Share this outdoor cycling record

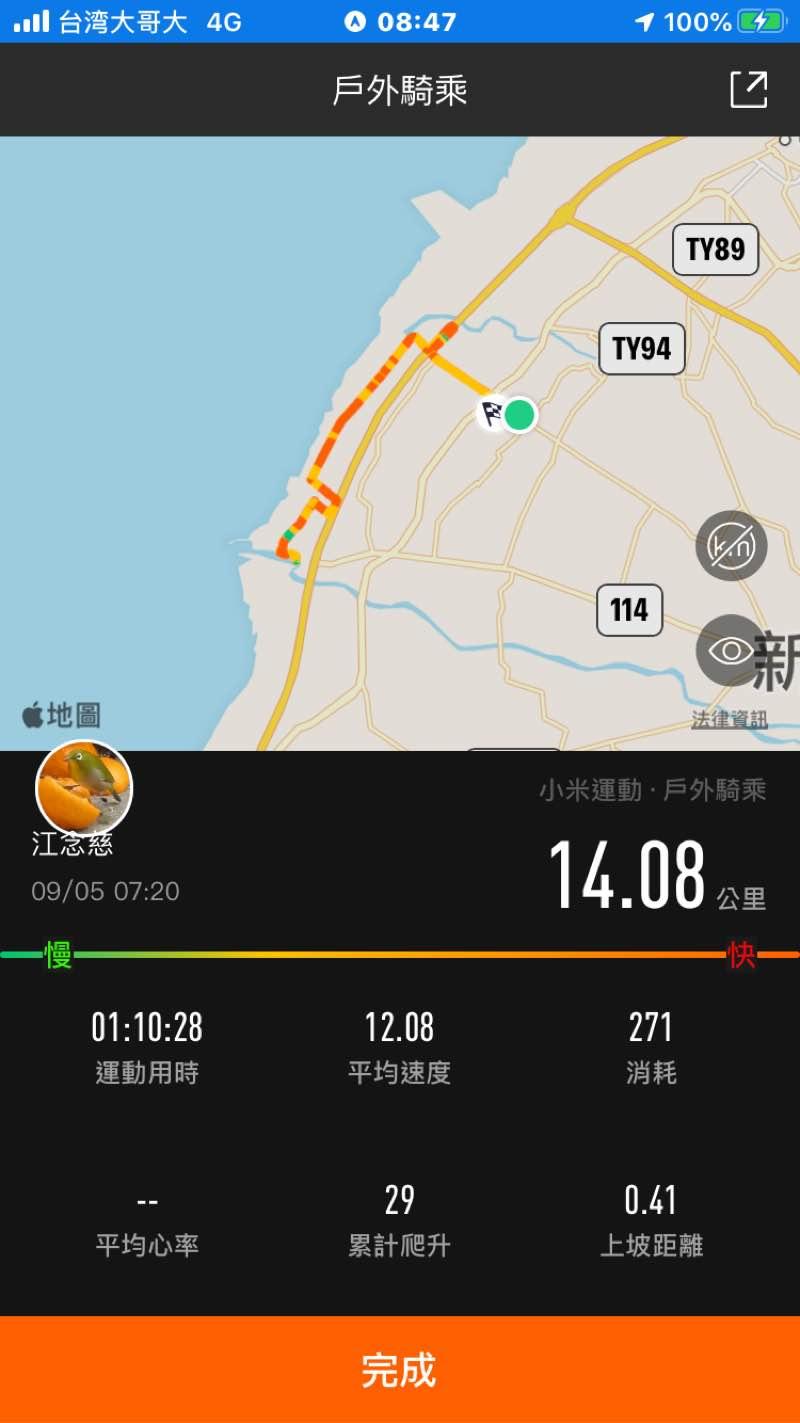tap(748, 90)
